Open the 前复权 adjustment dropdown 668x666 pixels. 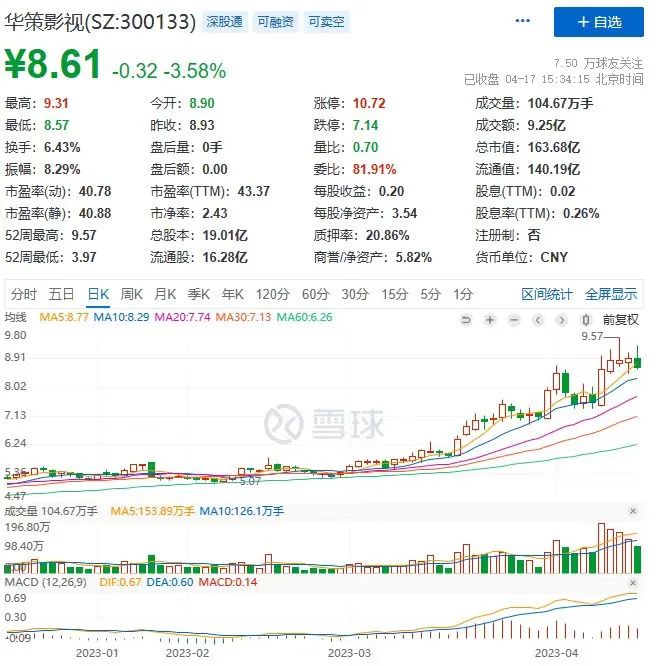620,320
